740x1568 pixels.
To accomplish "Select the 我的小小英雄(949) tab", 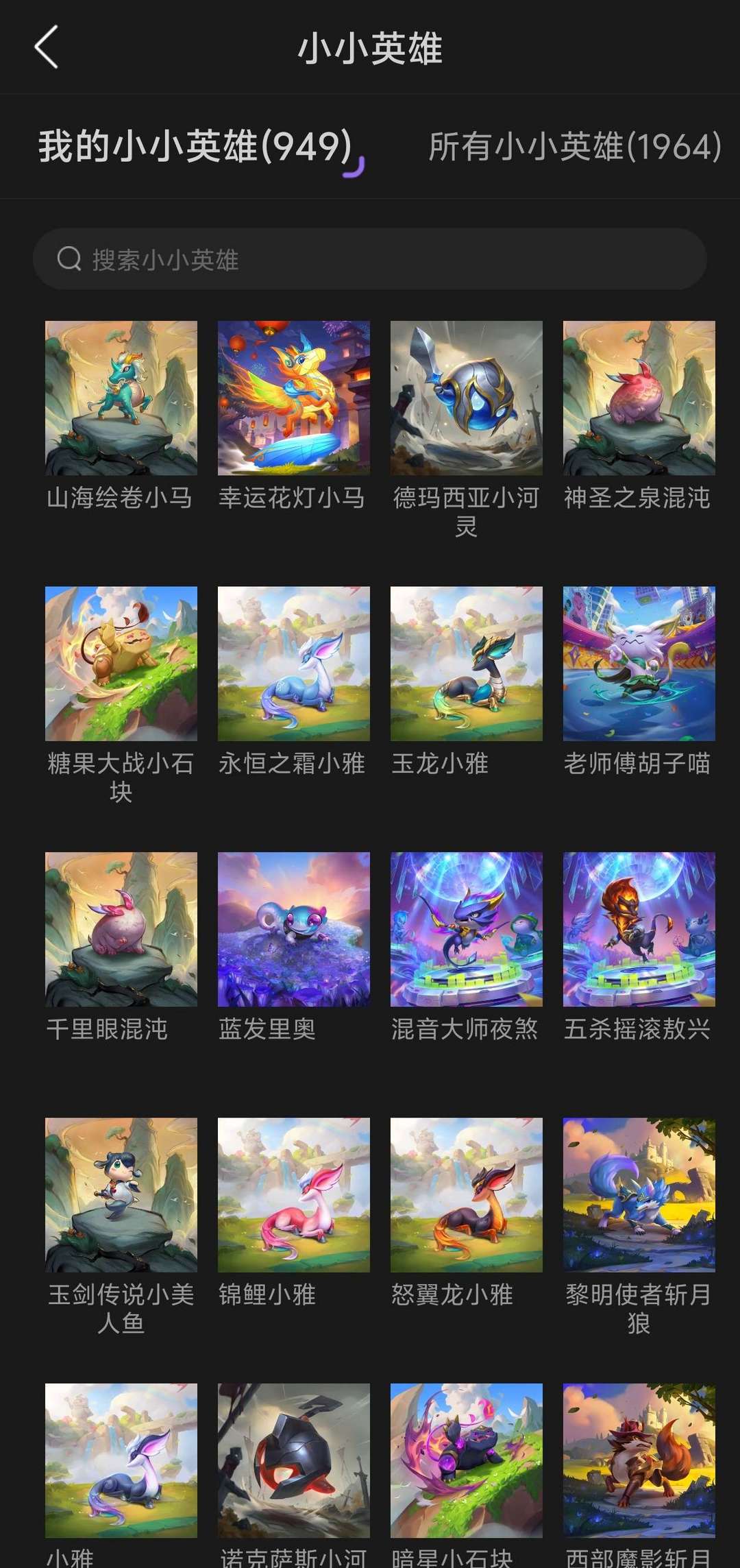I will tap(195, 147).
